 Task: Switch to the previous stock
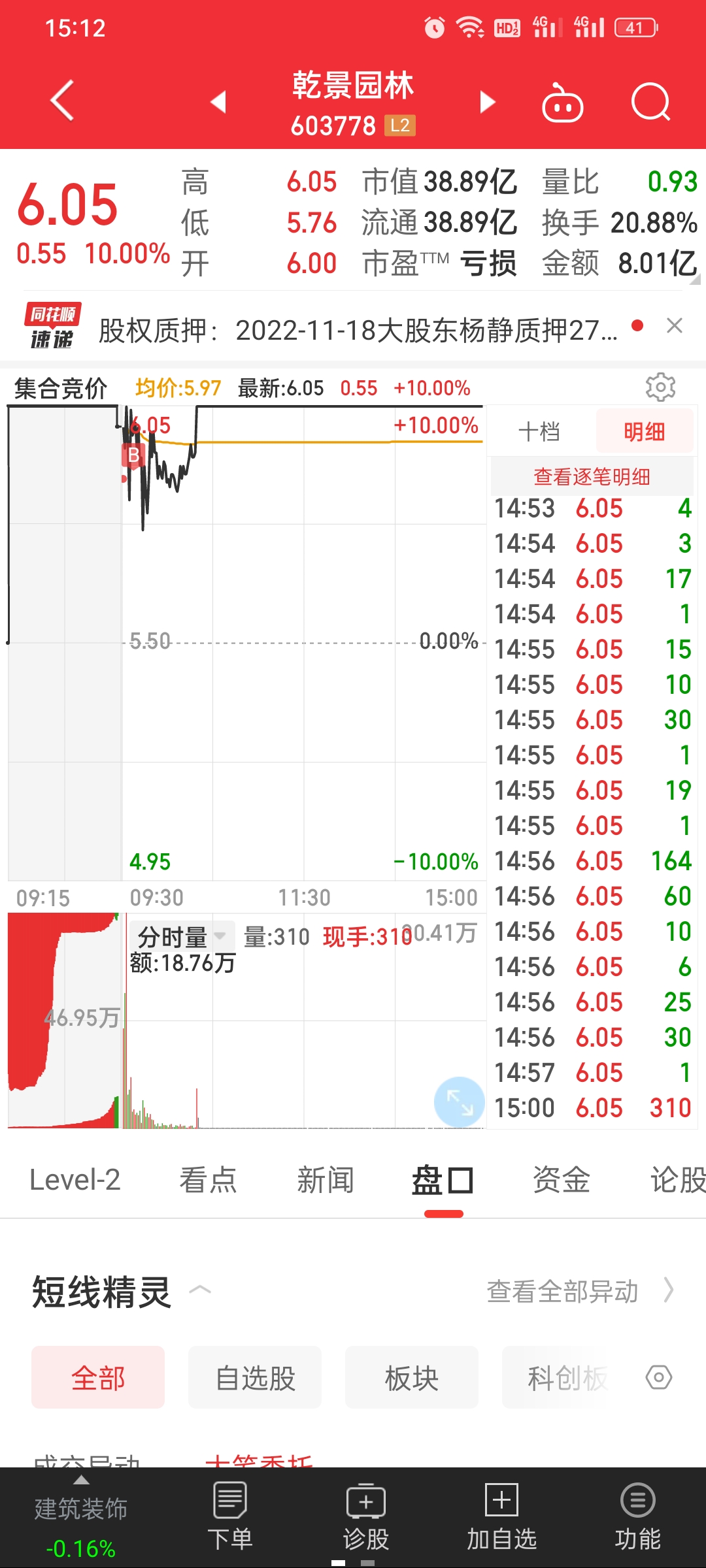(x=219, y=102)
